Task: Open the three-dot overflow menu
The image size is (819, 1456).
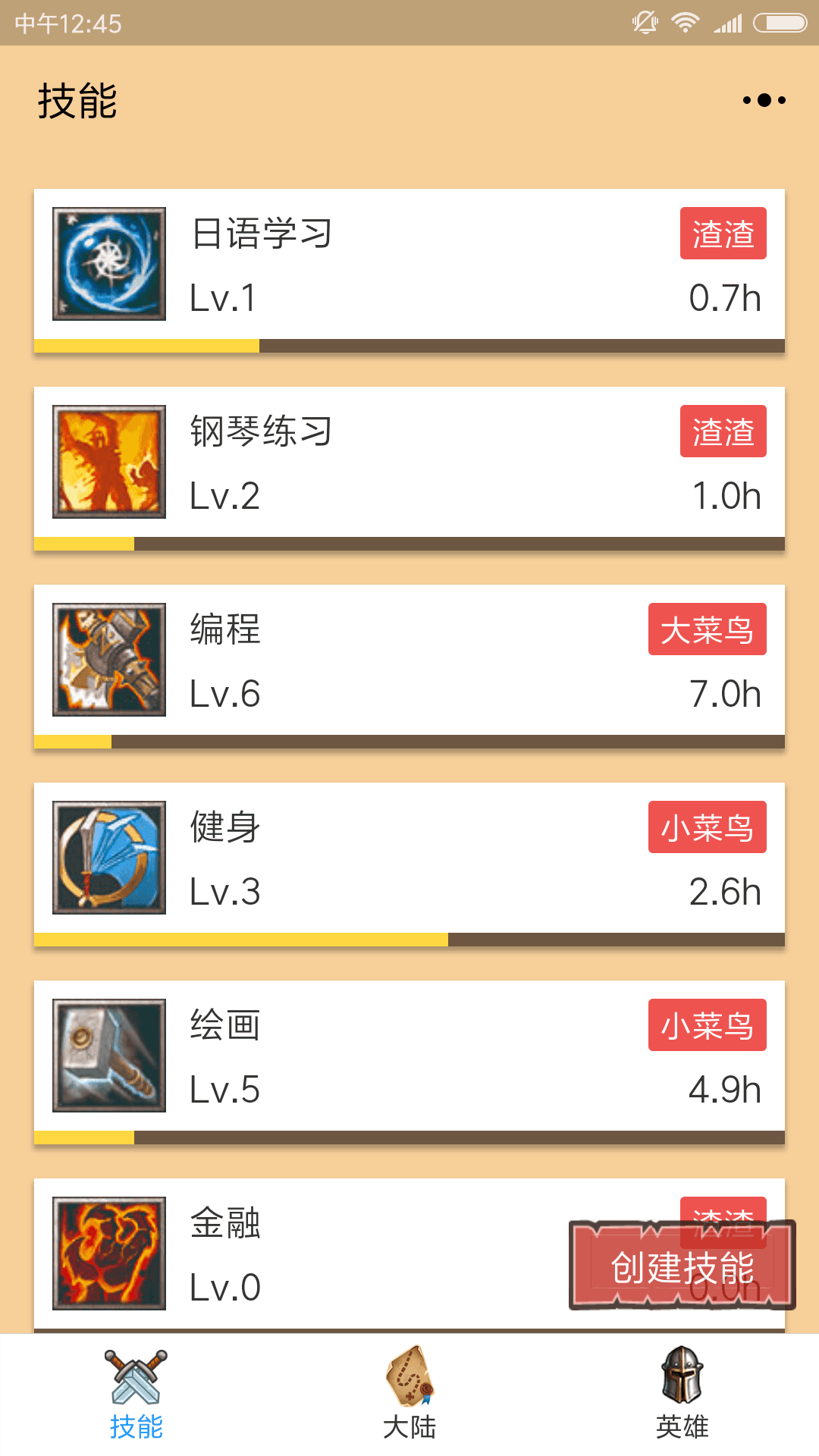Action: pyautogui.click(x=764, y=100)
